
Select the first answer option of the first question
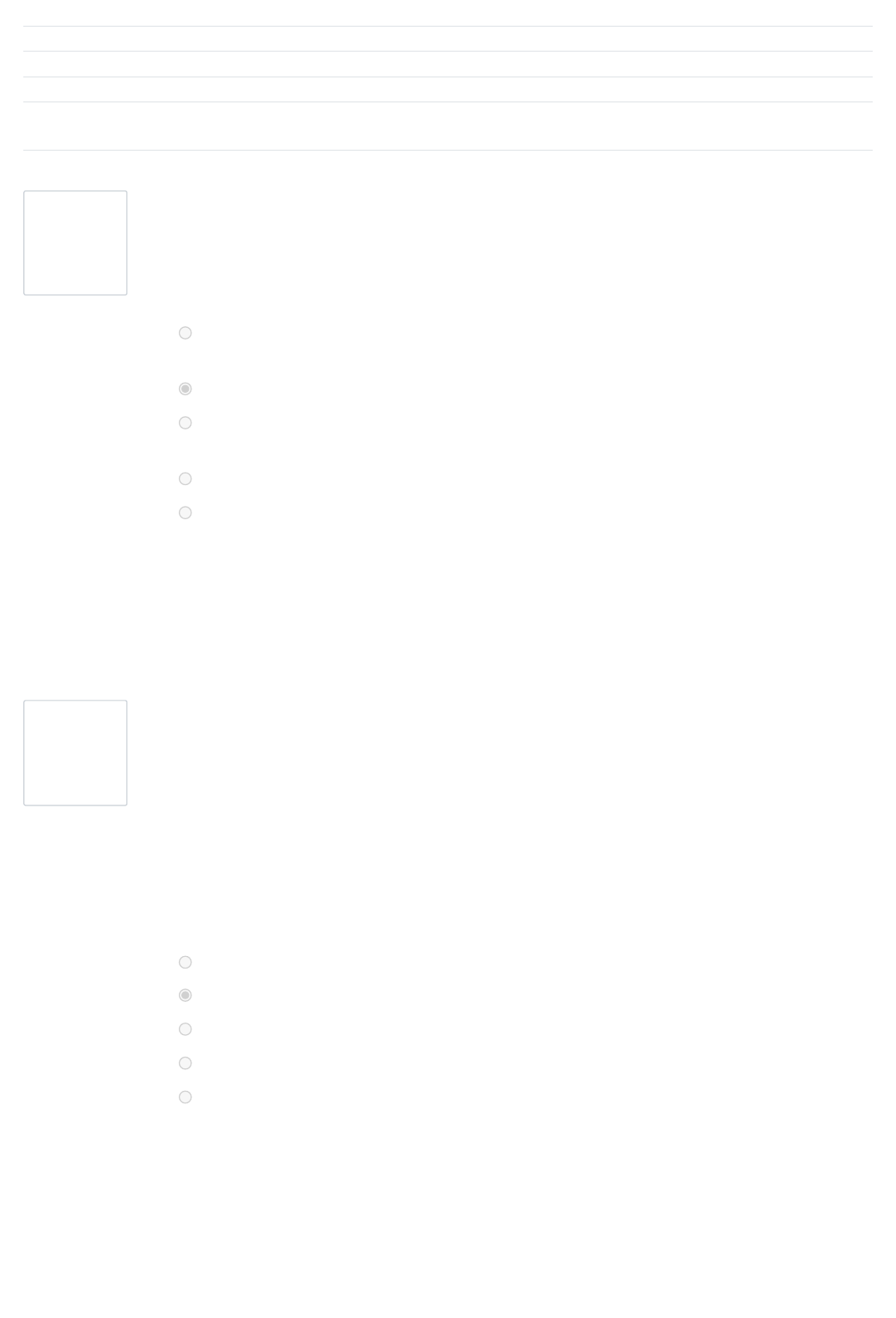[186, 333]
